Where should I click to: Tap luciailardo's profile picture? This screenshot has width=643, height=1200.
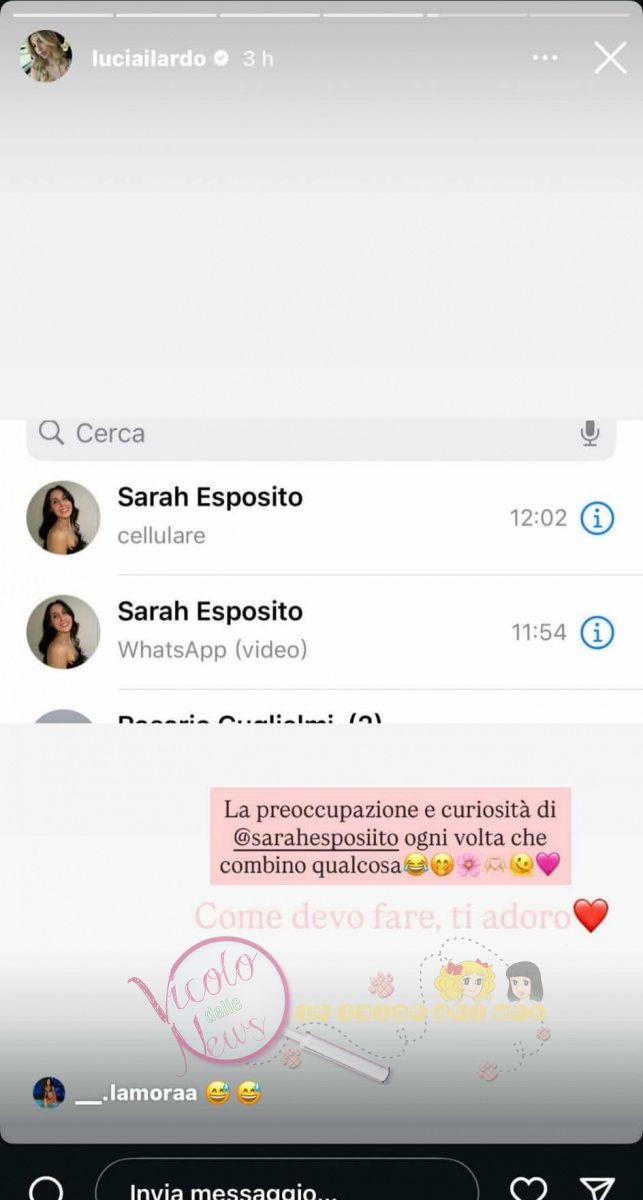pos(46,57)
